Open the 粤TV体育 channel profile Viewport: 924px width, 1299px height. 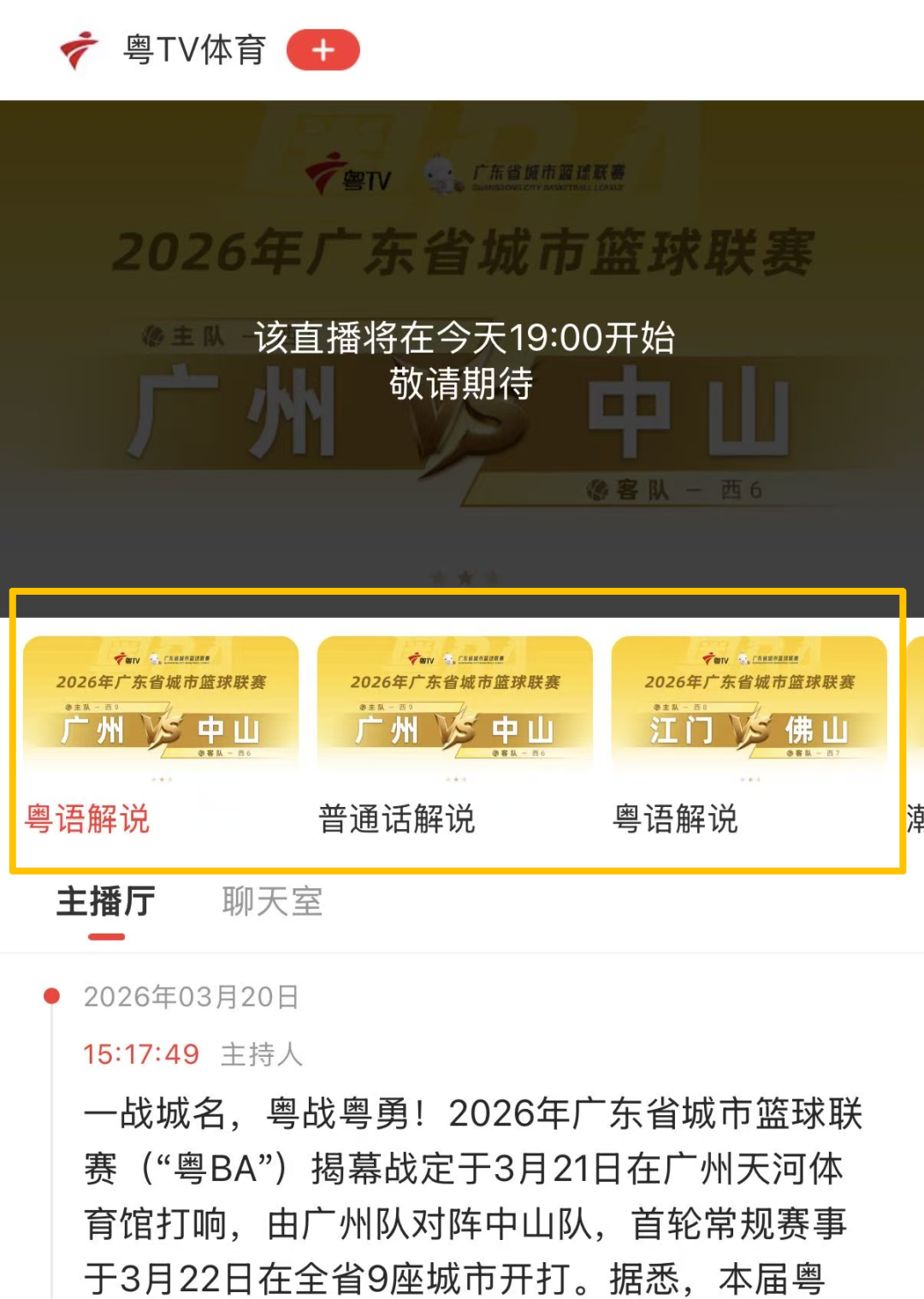[x=194, y=50]
